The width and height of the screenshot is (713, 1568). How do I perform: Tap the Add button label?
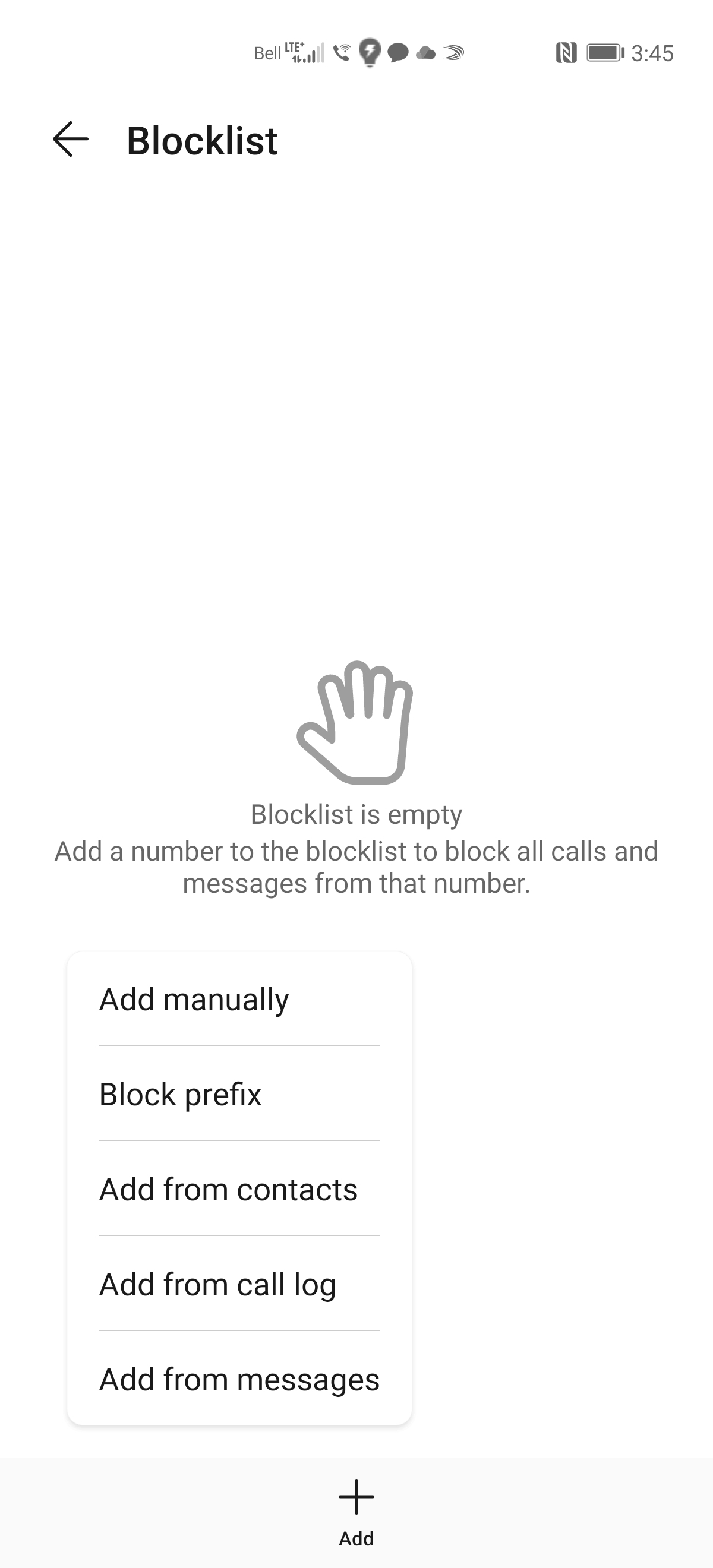click(356, 1538)
